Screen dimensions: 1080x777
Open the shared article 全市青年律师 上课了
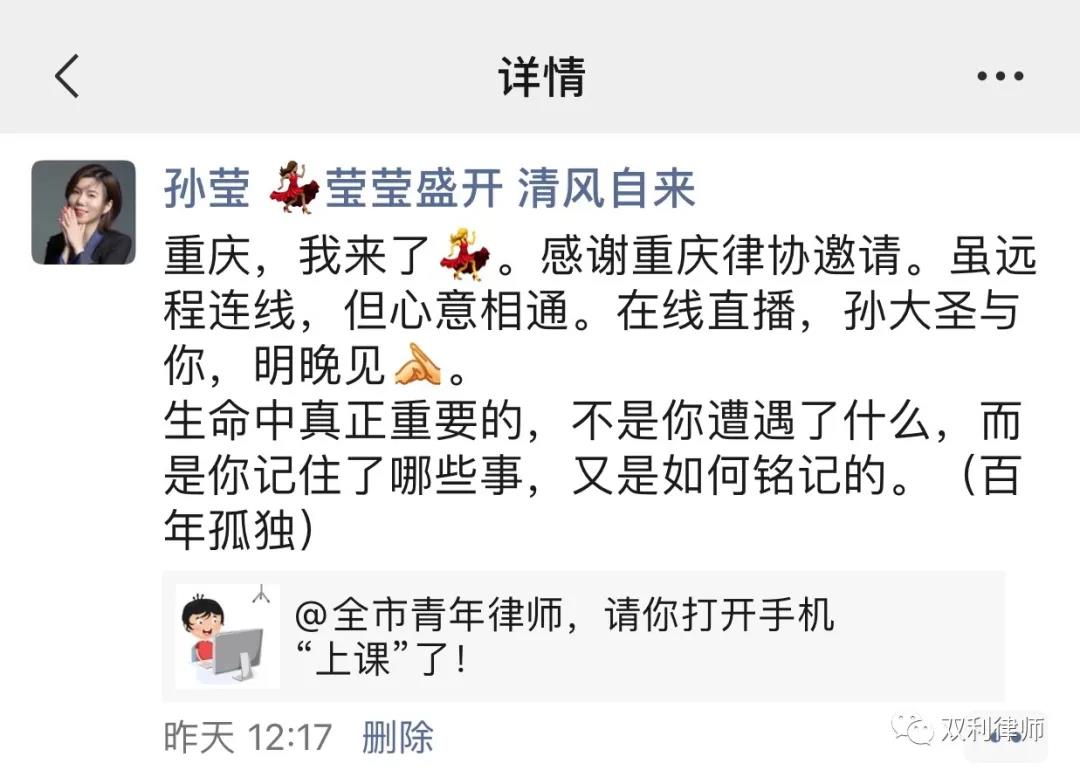pos(582,636)
